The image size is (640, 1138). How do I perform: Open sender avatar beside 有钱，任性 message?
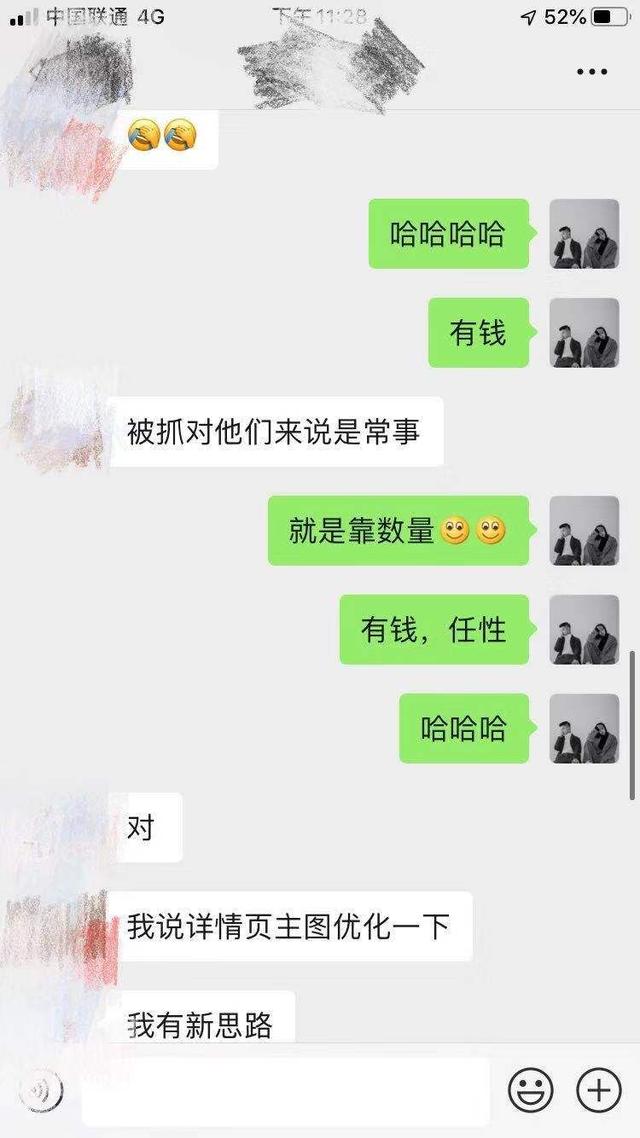[584, 629]
